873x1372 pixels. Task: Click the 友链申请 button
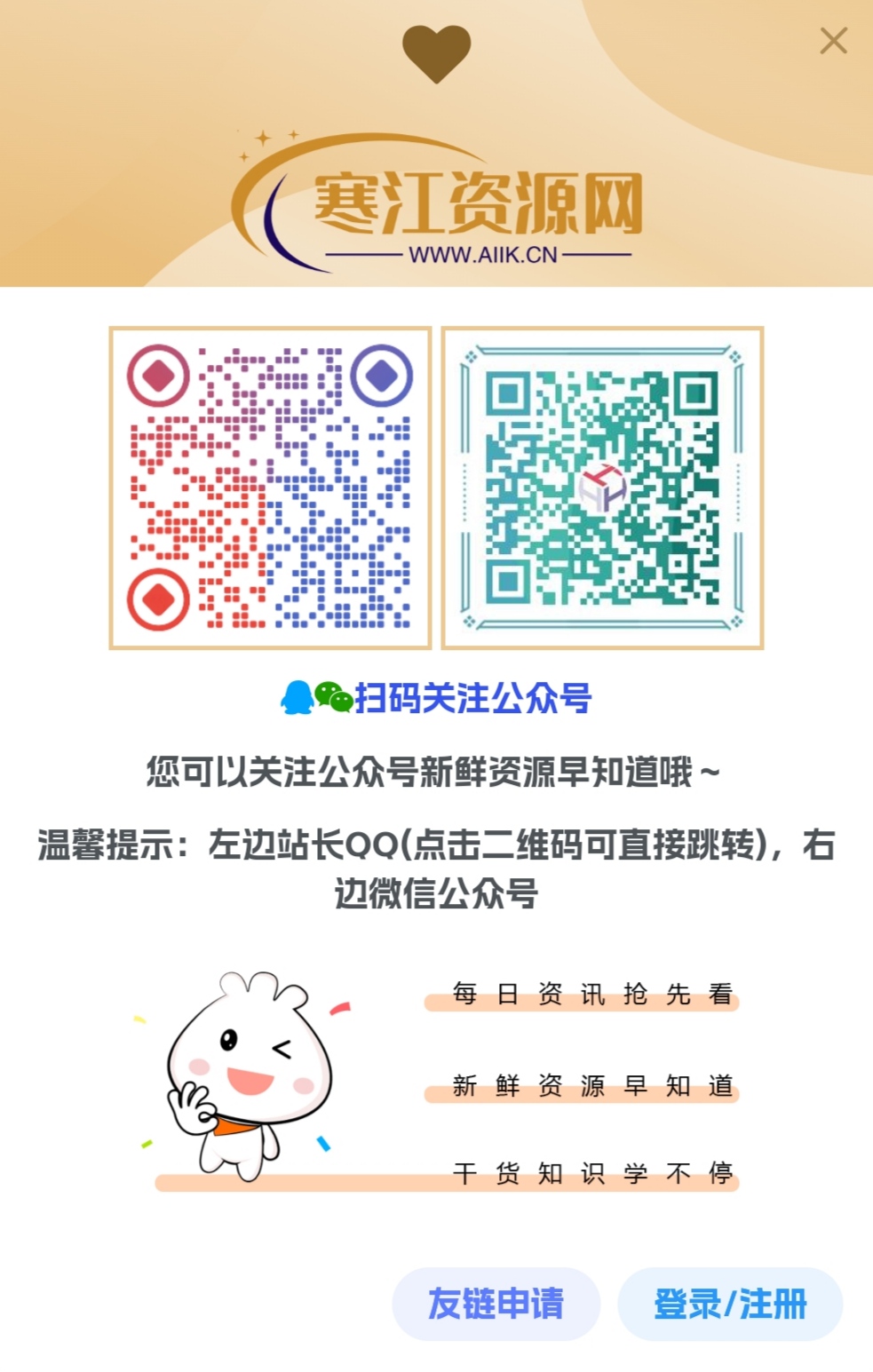coord(496,1304)
